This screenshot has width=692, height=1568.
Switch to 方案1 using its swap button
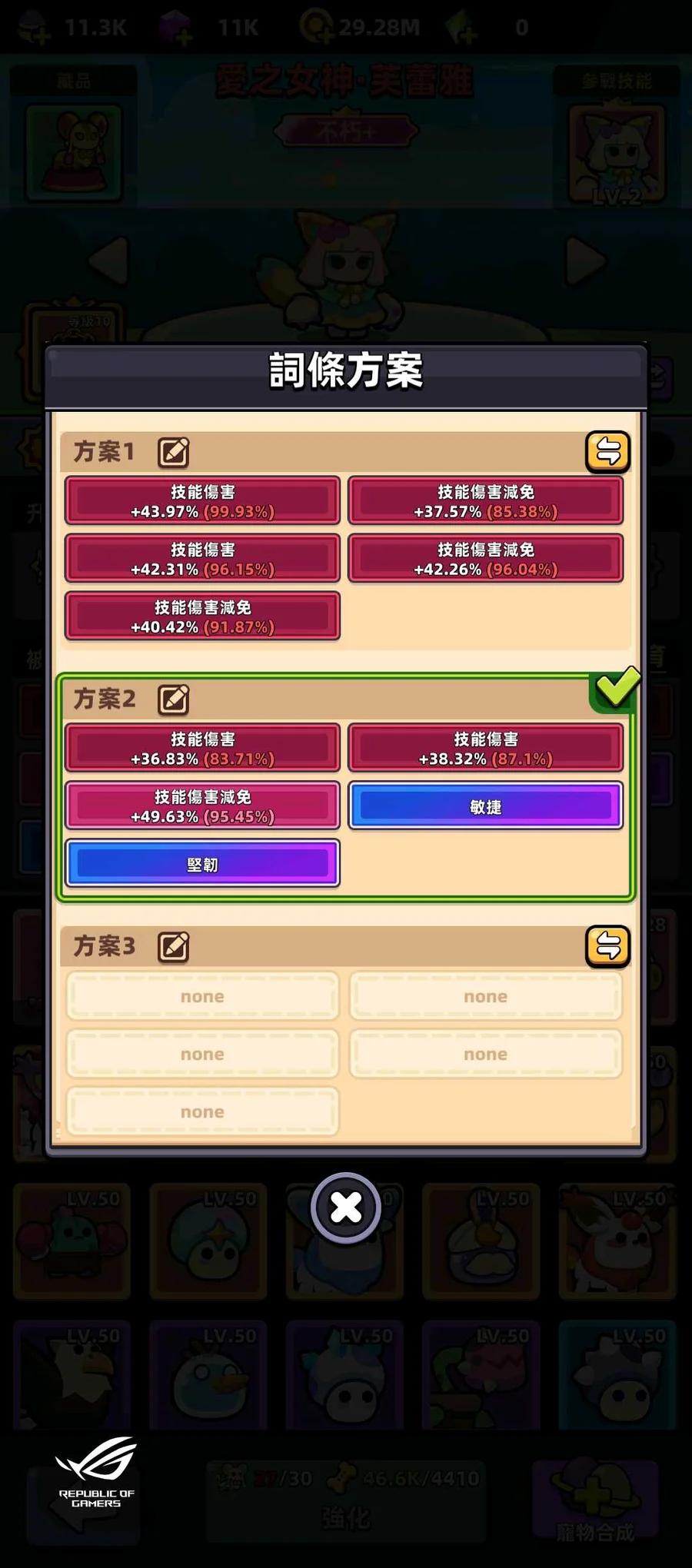(x=607, y=451)
